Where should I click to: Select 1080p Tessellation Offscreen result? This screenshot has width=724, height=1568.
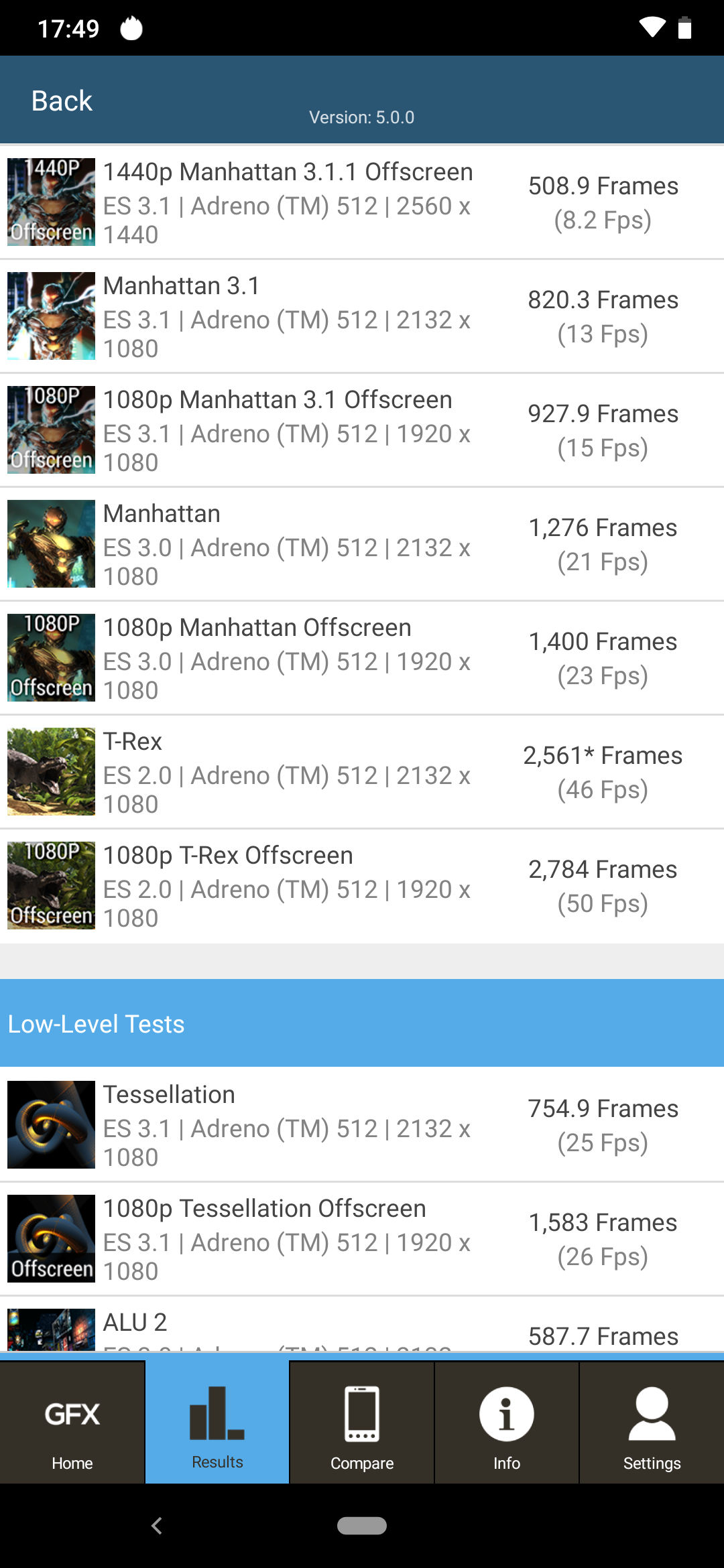click(362, 1238)
